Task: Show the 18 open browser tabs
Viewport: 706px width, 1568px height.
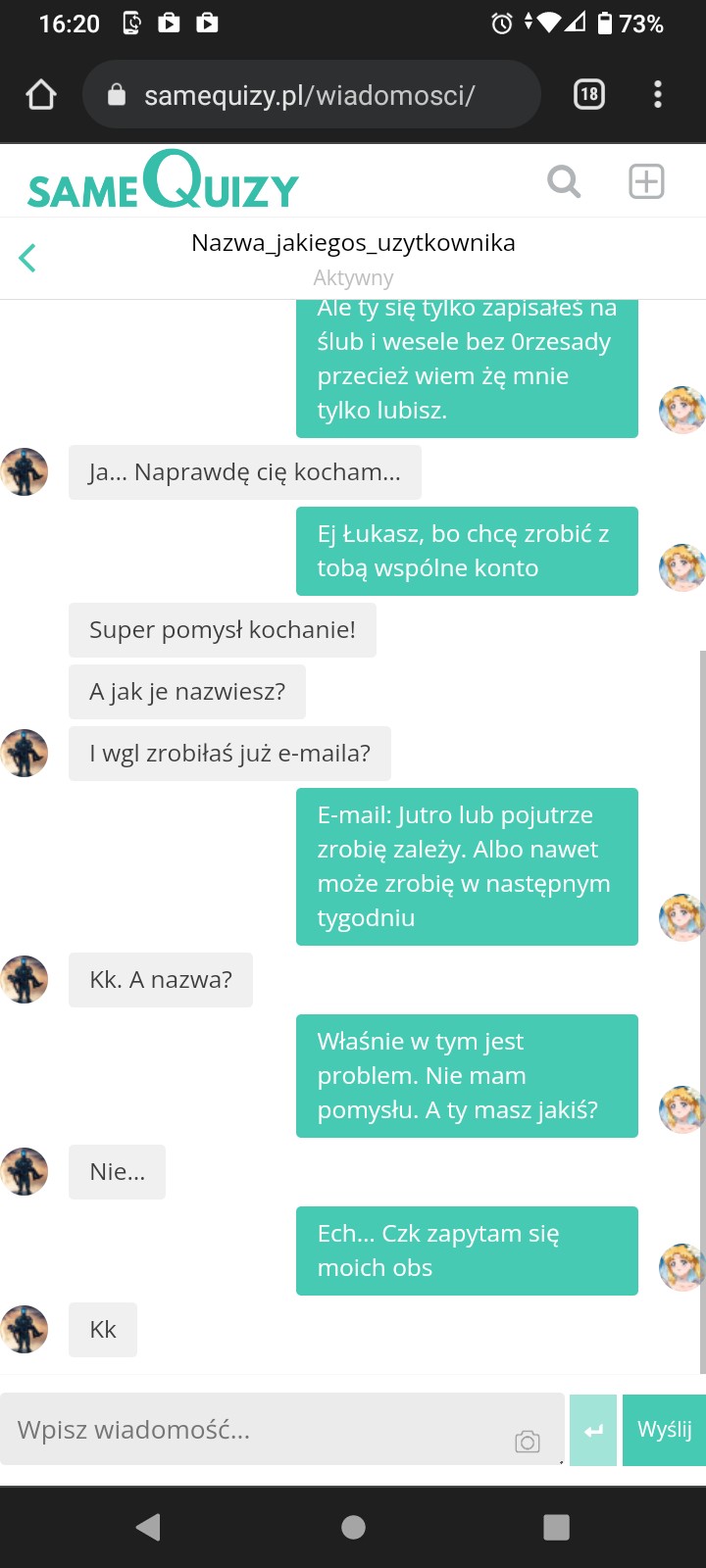Action: tap(588, 94)
